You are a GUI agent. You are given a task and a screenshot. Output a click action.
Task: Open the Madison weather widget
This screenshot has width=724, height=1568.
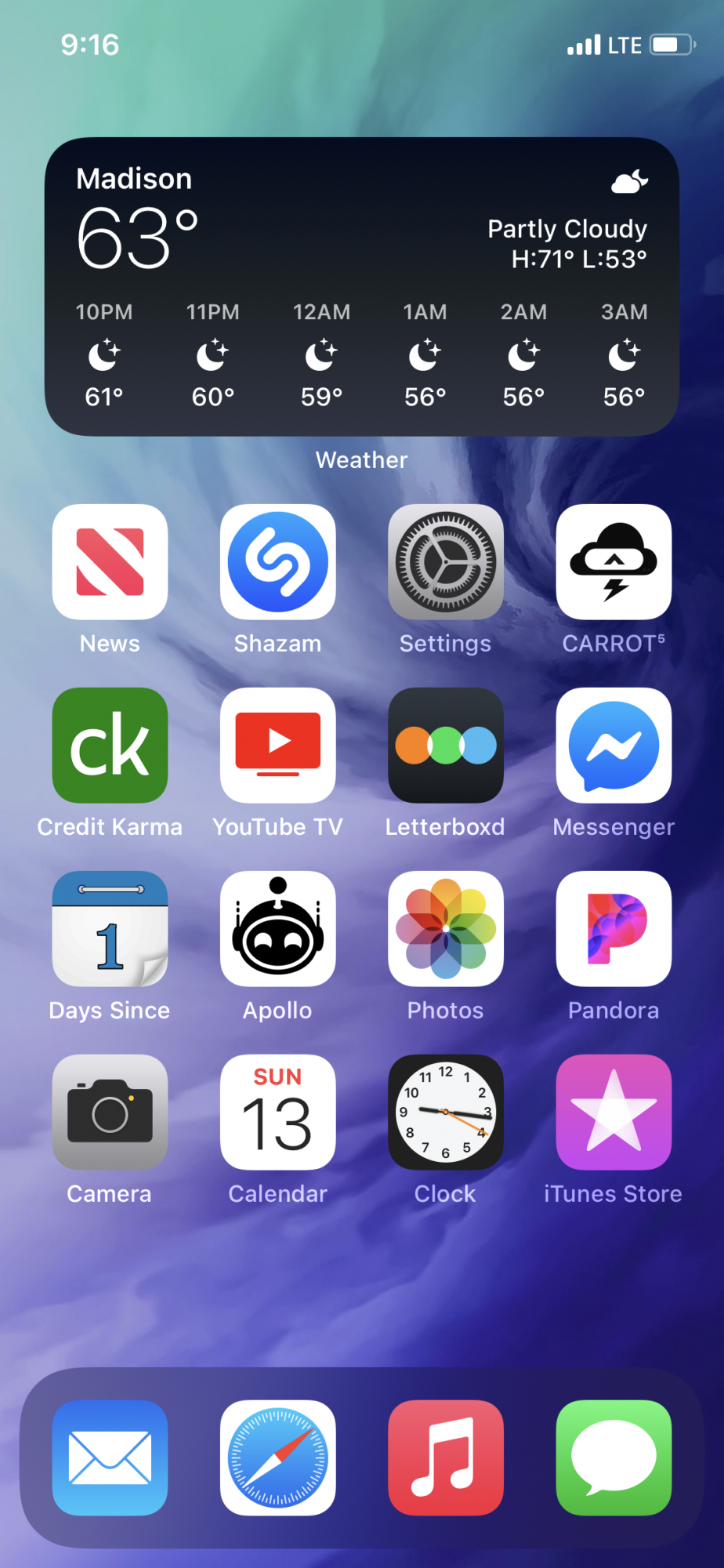pos(361,286)
